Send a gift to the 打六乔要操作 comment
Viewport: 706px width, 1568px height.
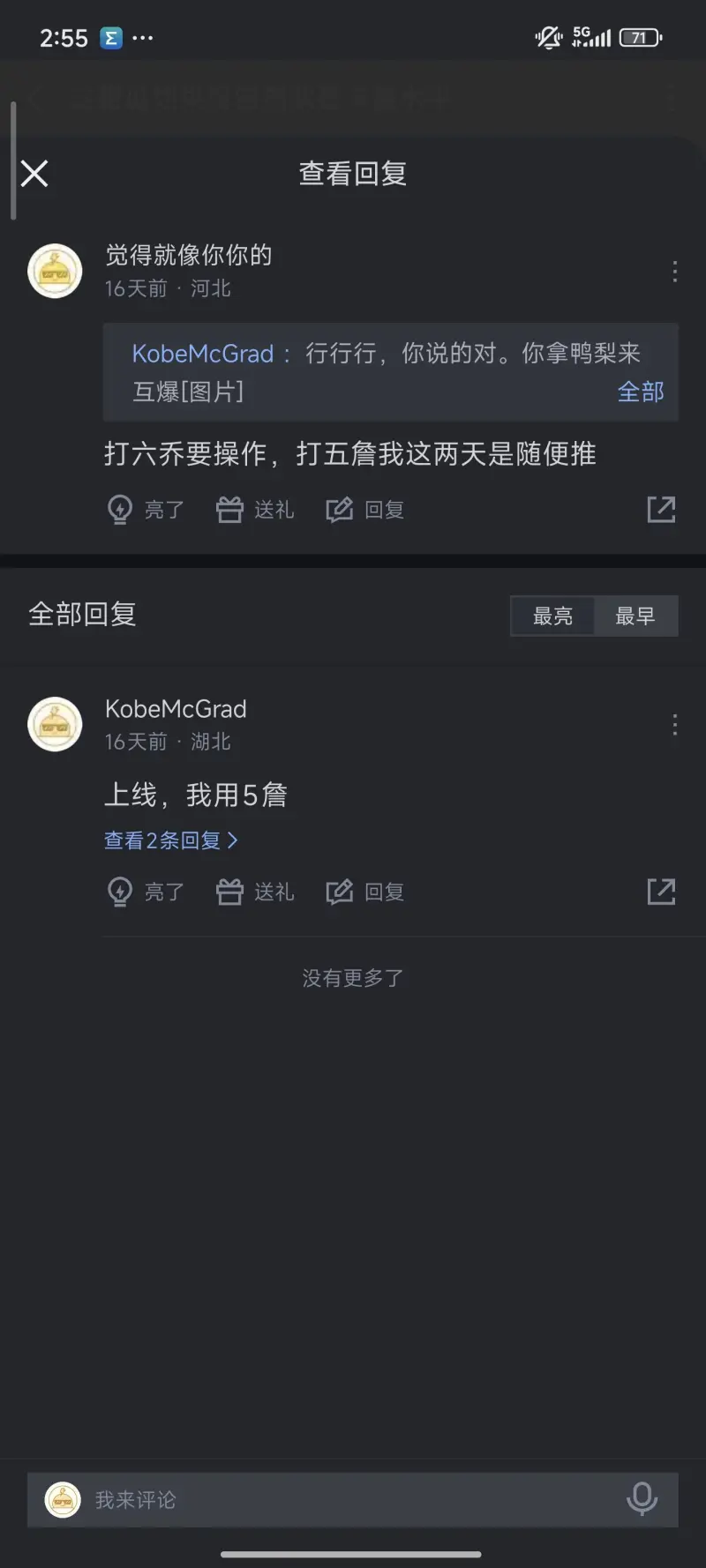point(255,510)
